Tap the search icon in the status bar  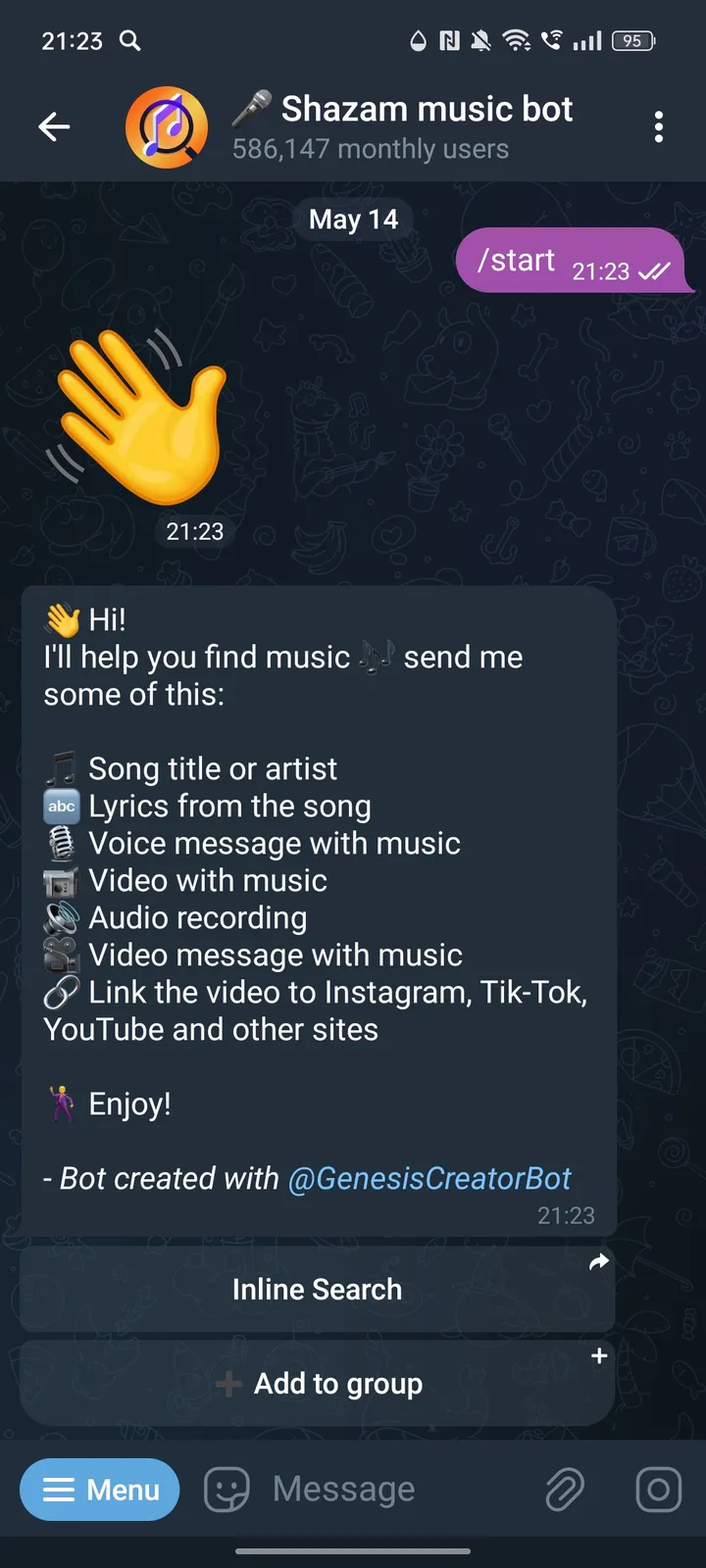tap(130, 40)
